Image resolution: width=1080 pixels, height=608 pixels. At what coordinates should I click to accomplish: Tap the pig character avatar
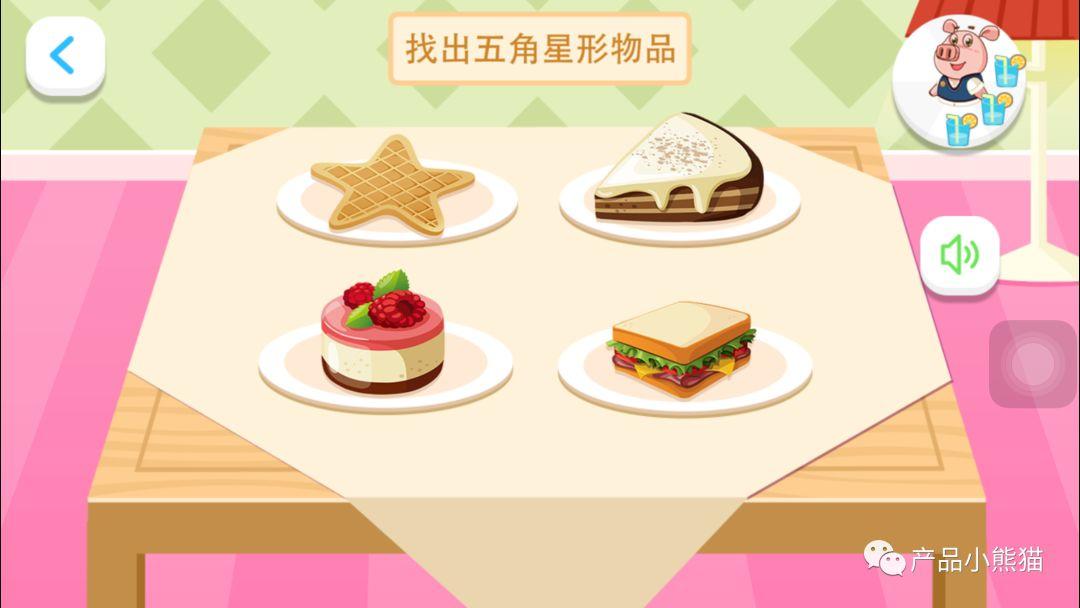point(958,80)
